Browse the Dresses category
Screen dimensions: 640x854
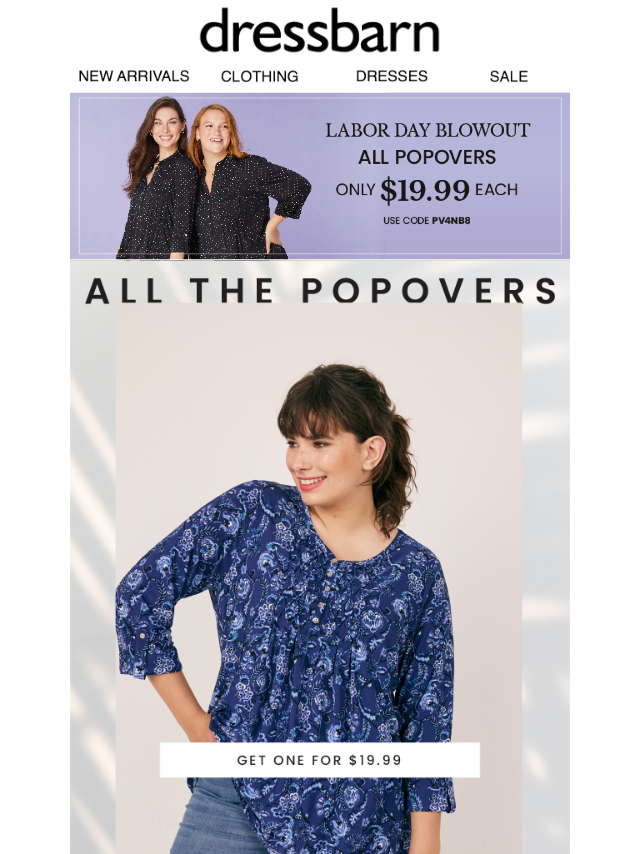pos(391,76)
